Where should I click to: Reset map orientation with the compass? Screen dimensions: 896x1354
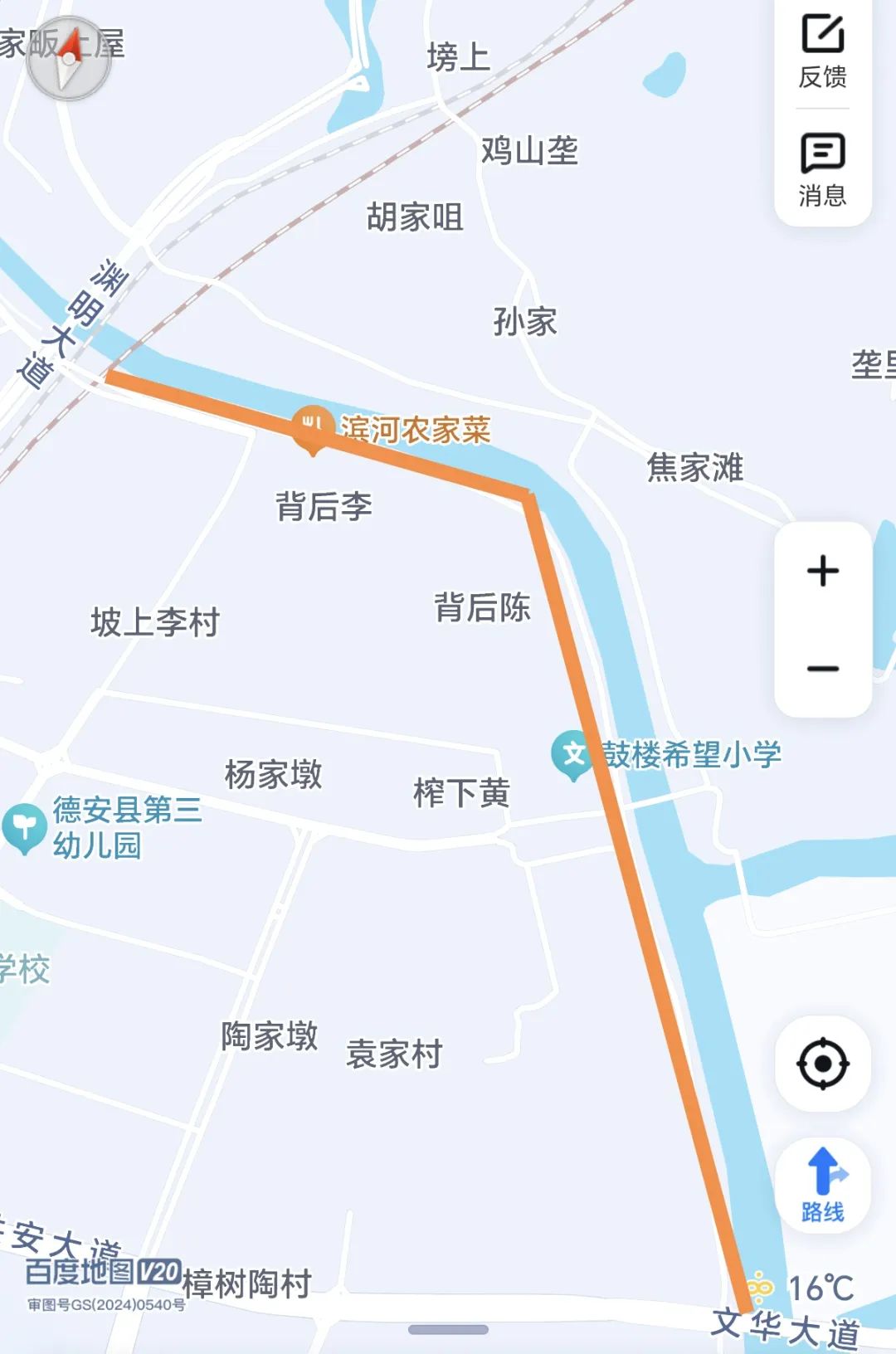pos(68,59)
